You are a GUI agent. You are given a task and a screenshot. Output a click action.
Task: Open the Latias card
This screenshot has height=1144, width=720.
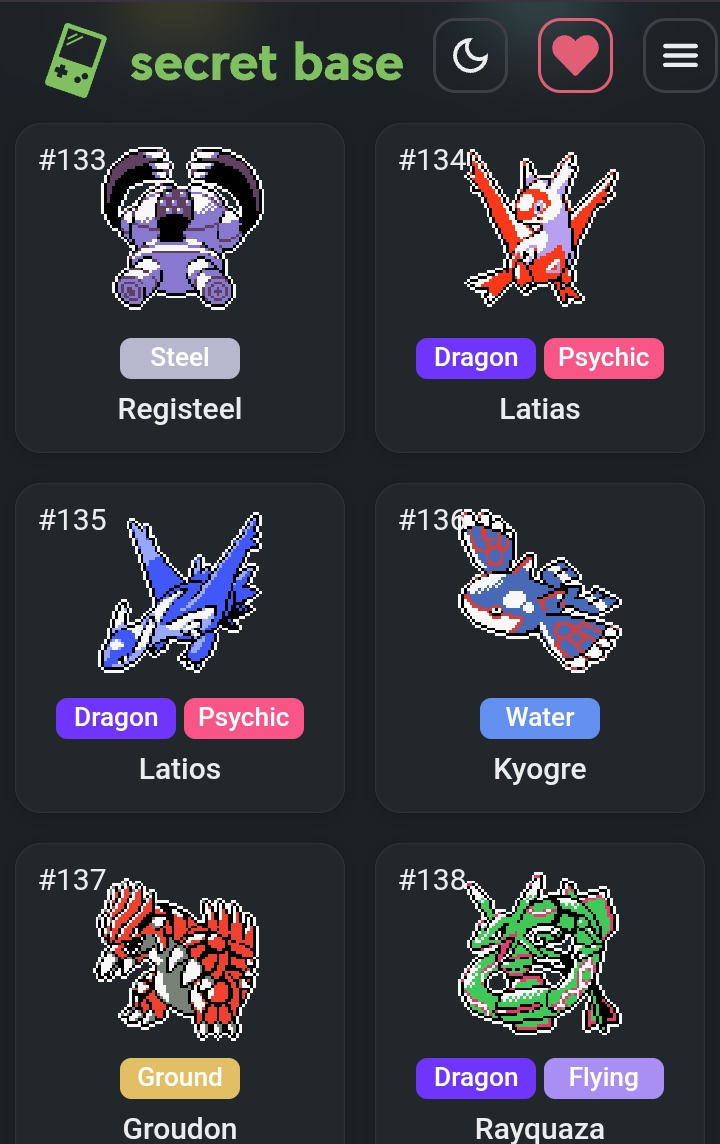pos(540,288)
